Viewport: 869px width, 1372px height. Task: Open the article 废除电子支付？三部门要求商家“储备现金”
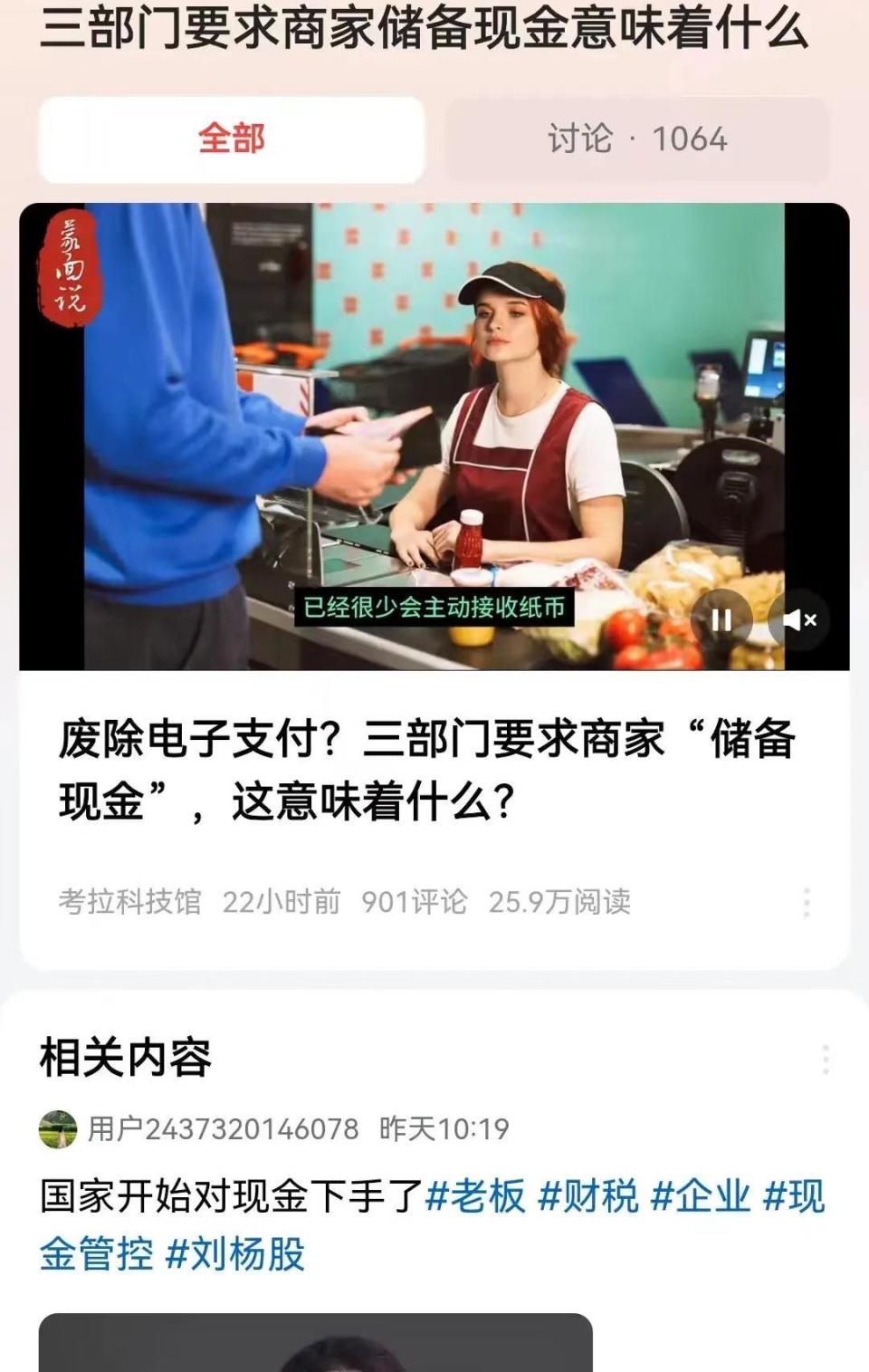pos(425,769)
